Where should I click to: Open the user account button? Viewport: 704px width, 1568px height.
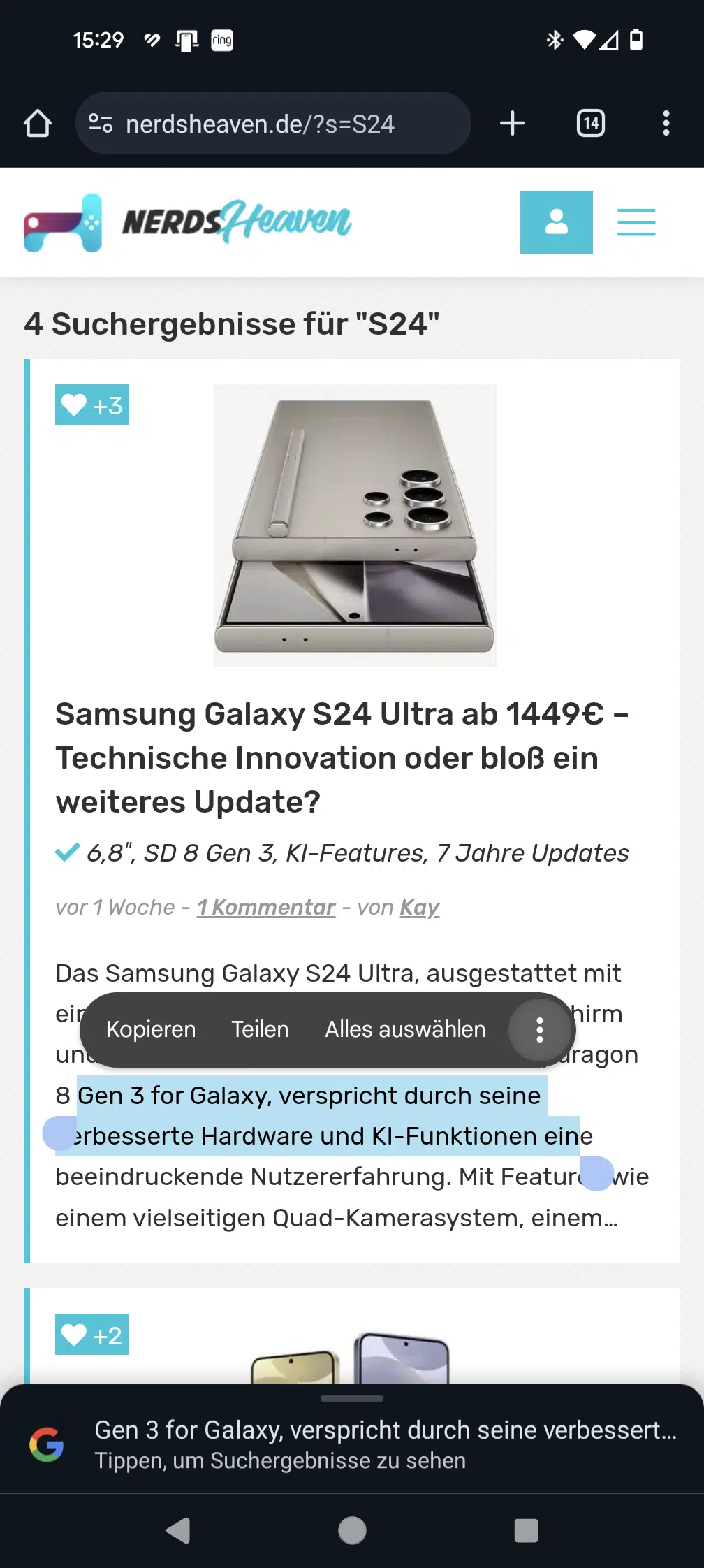pyautogui.click(x=556, y=222)
